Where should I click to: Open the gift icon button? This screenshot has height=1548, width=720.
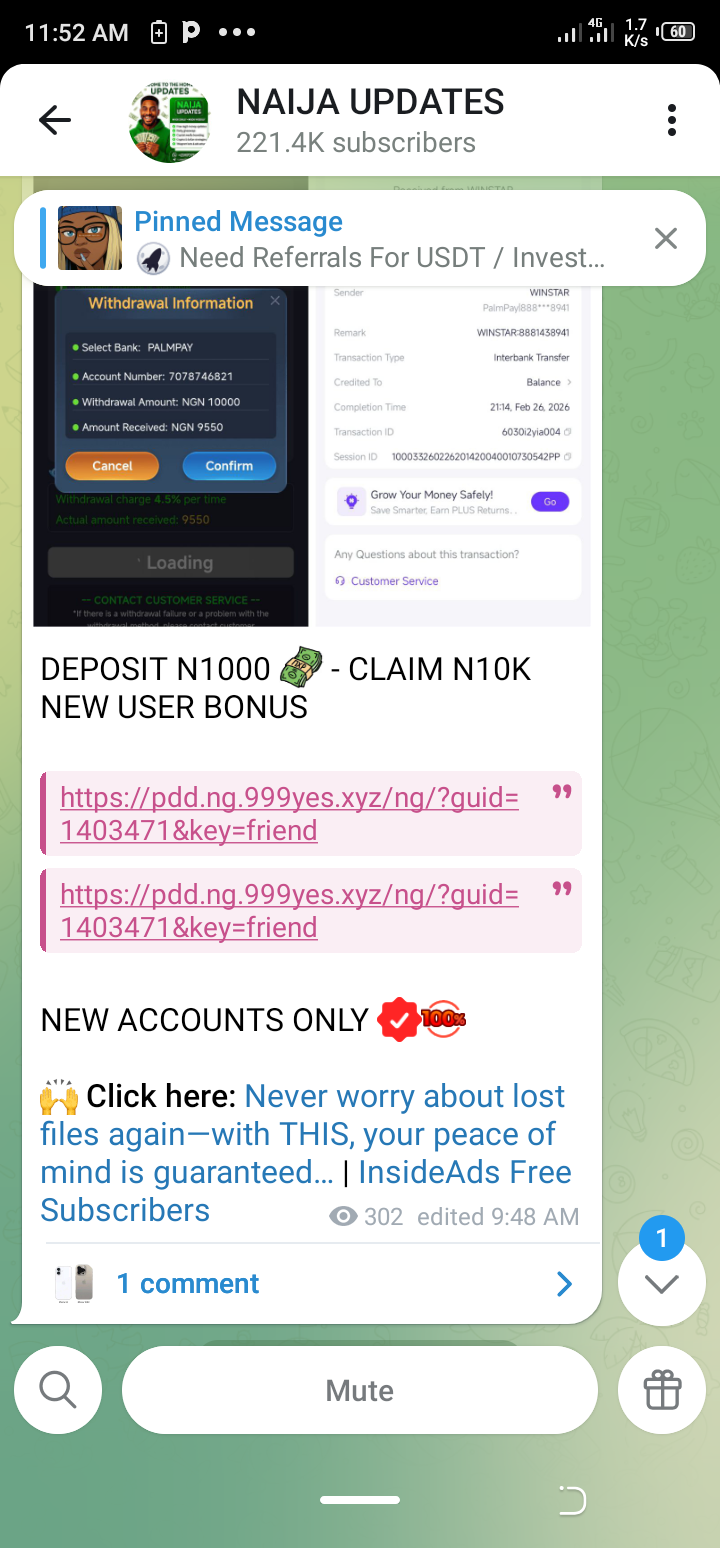(662, 1390)
